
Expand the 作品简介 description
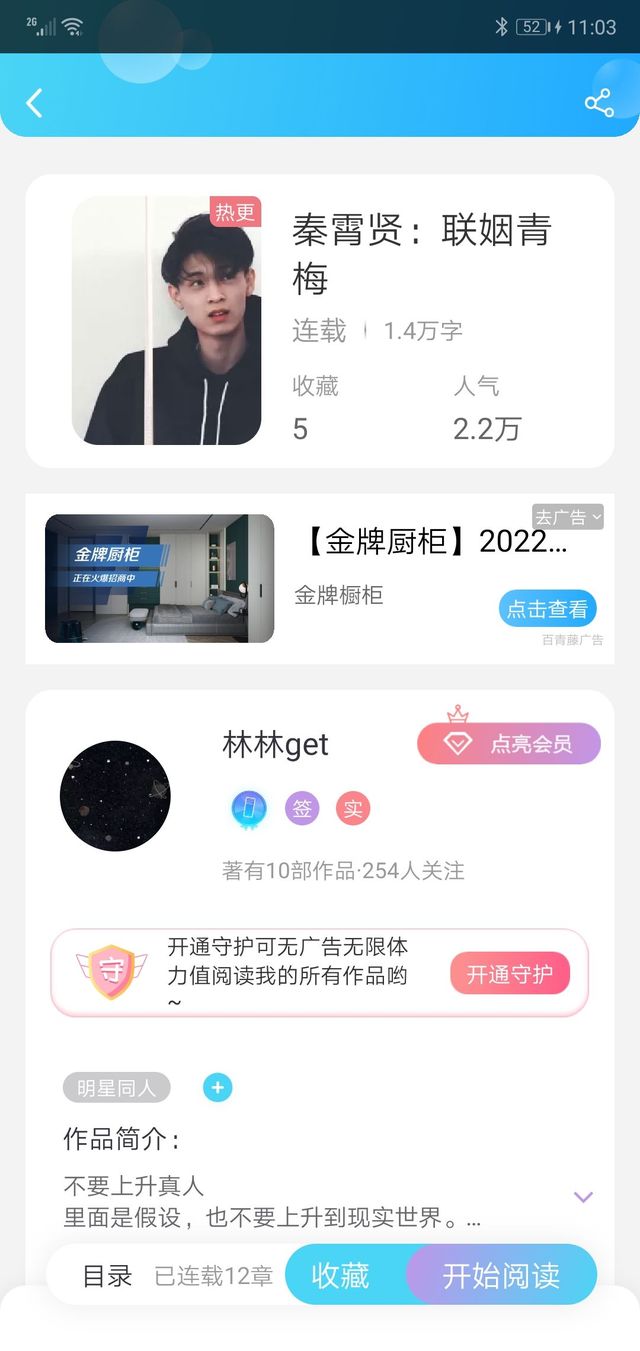click(583, 1197)
